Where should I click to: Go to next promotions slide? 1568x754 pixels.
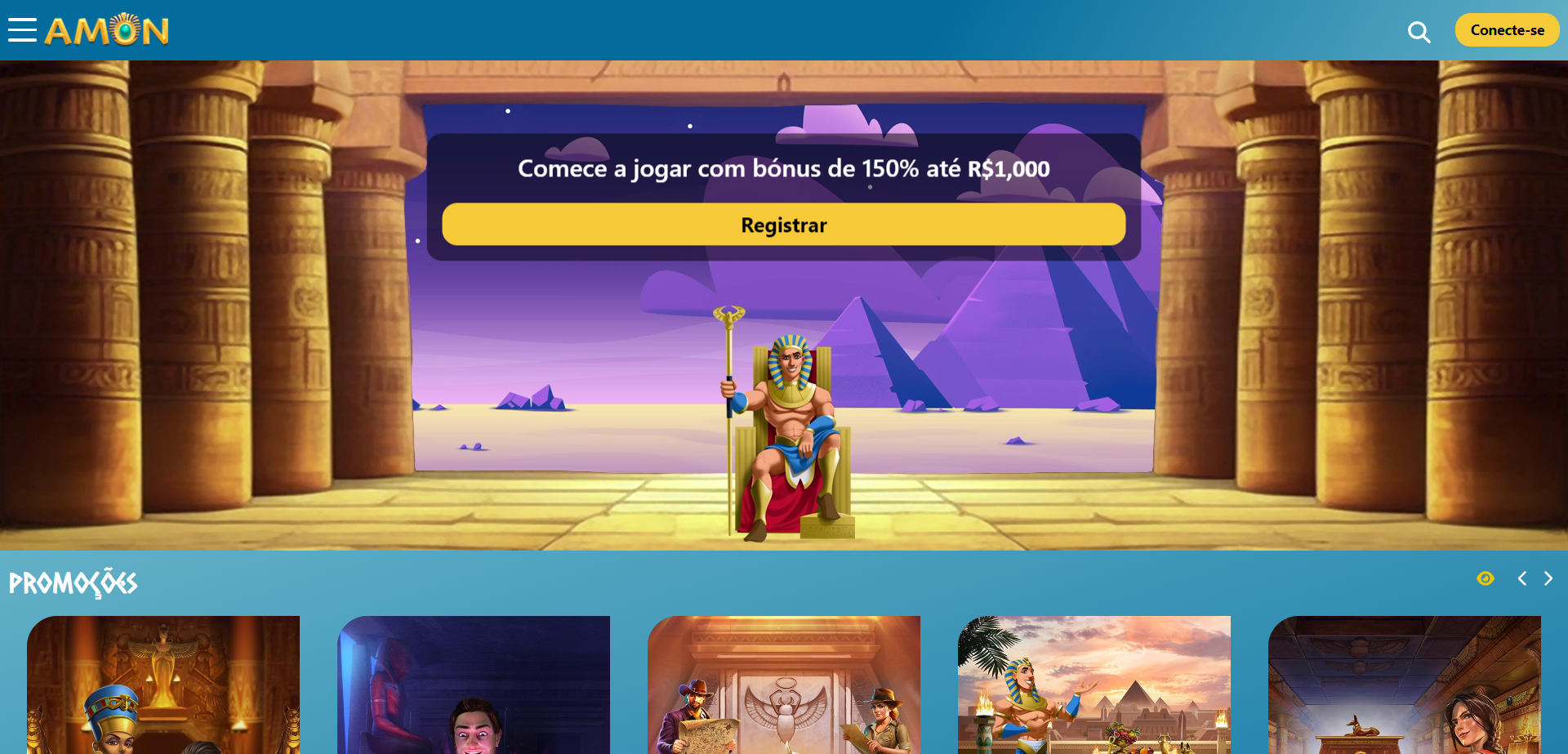pos(1548,578)
